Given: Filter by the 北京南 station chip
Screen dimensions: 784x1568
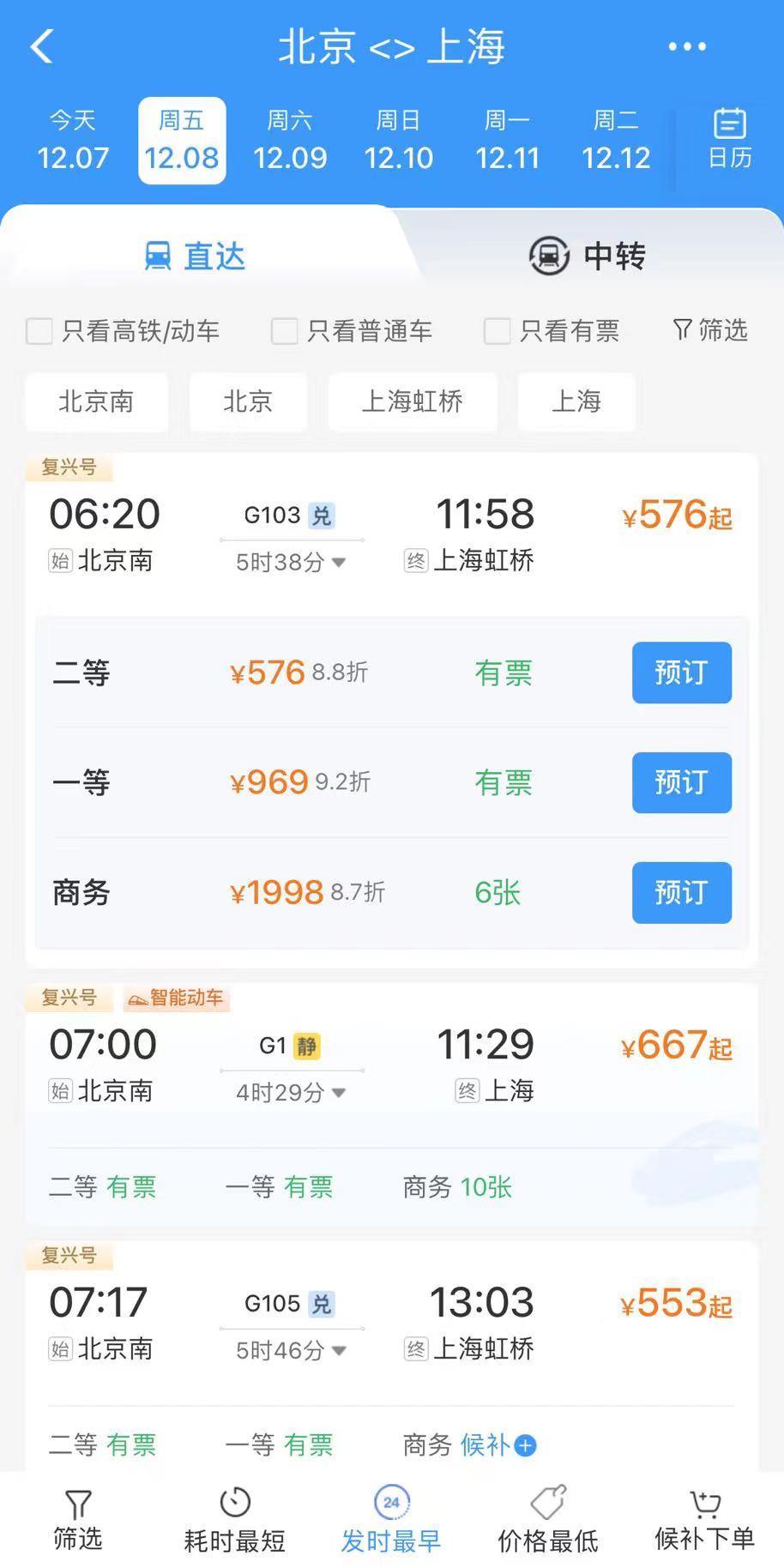Looking at the screenshot, I should click(x=96, y=401).
